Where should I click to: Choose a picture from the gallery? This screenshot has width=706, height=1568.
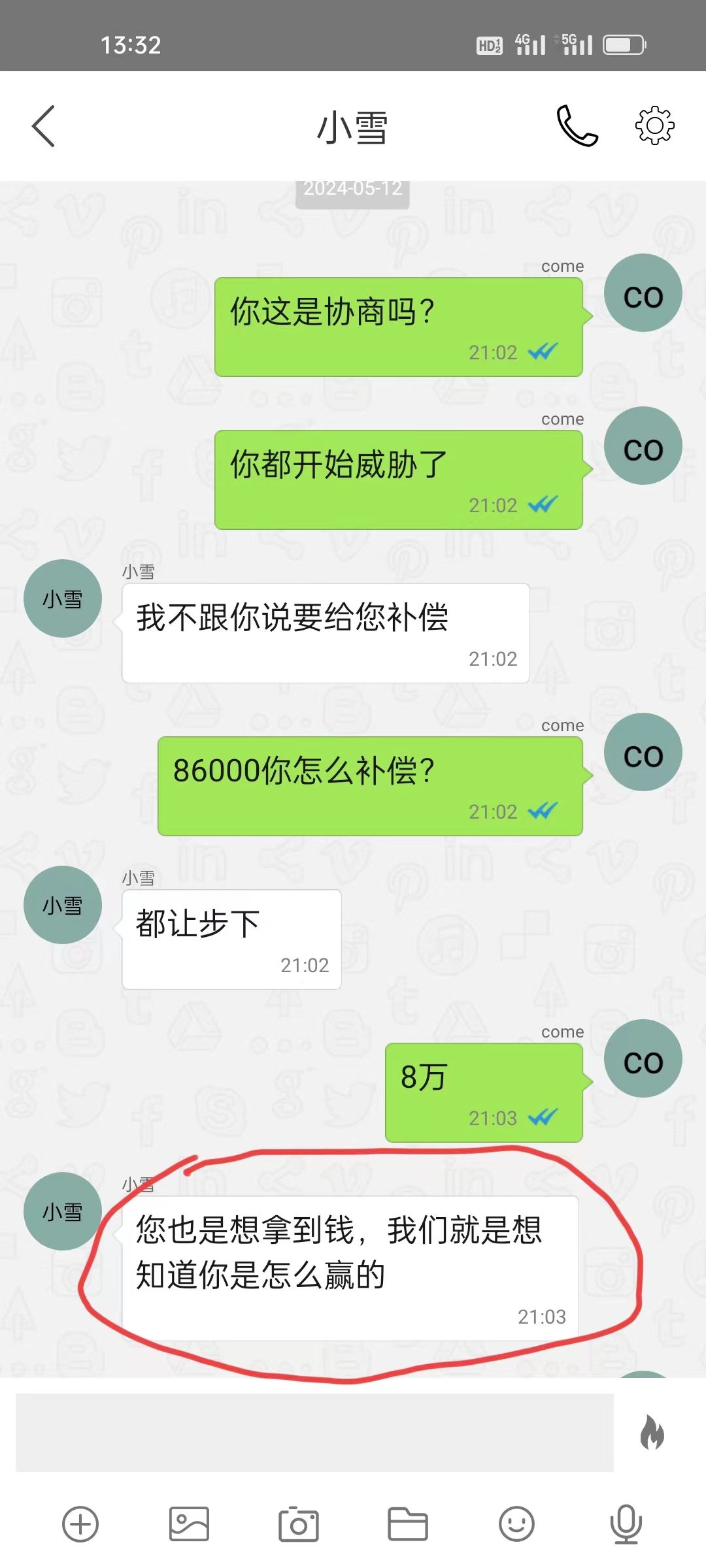tap(190, 1524)
